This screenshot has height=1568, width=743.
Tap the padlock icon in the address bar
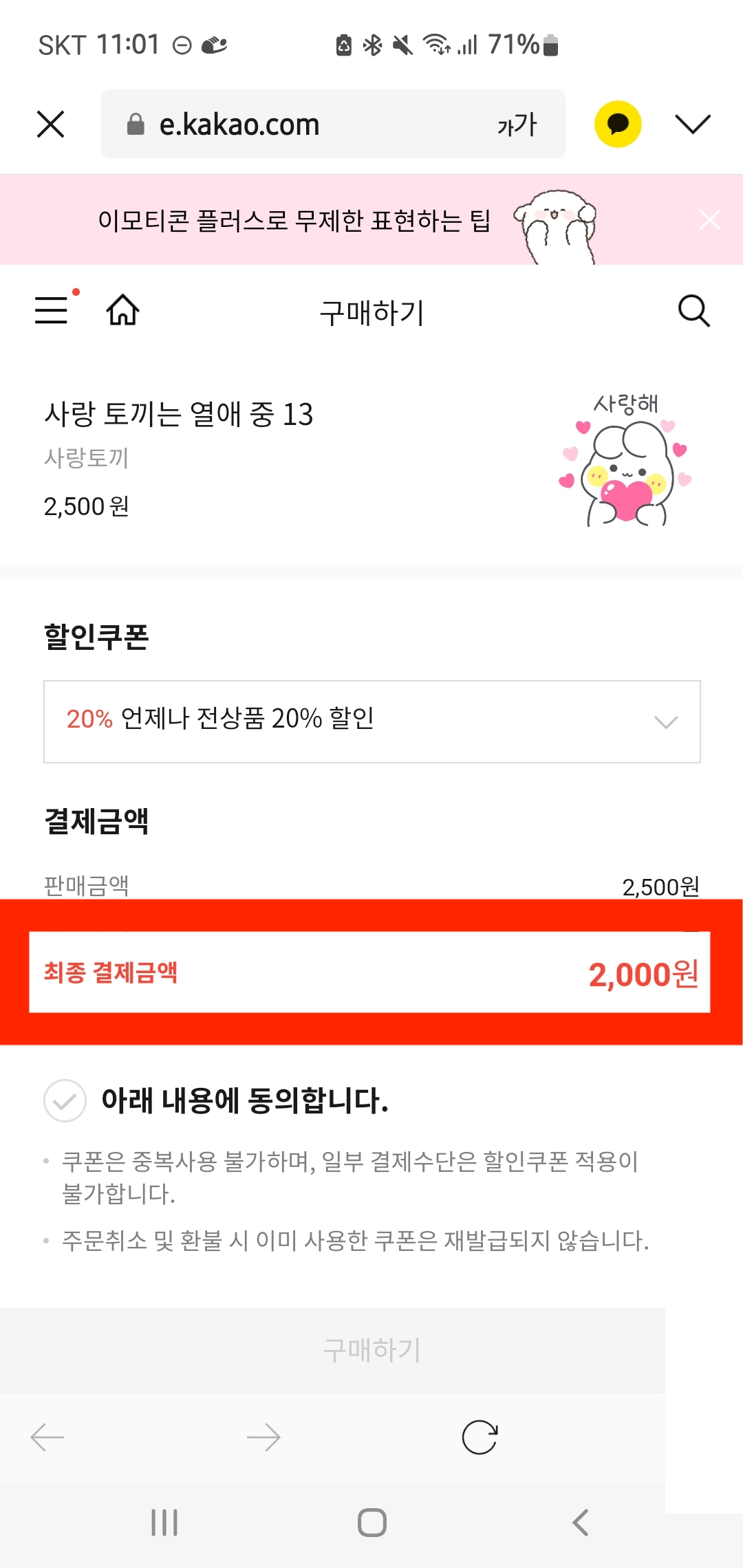135,124
